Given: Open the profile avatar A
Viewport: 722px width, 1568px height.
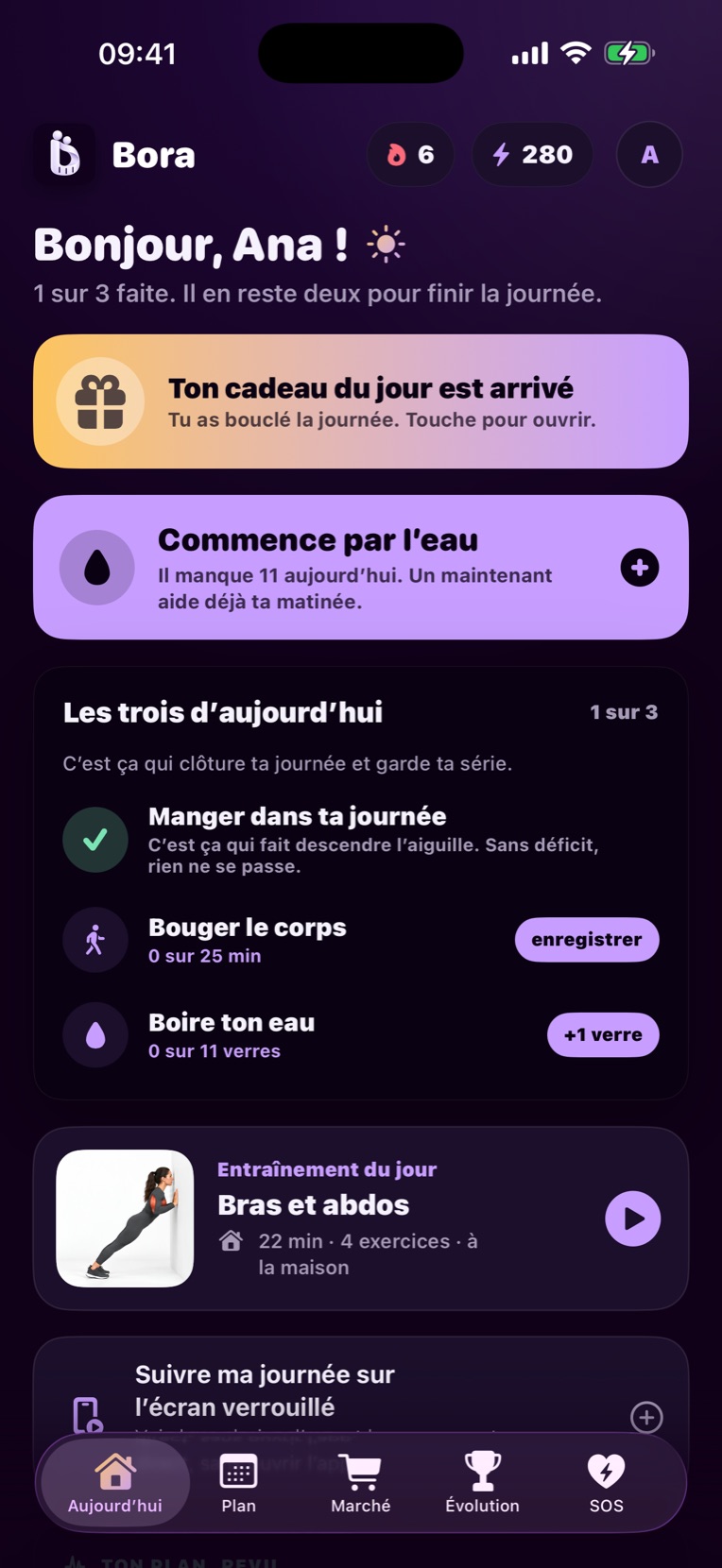Looking at the screenshot, I should (649, 155).
